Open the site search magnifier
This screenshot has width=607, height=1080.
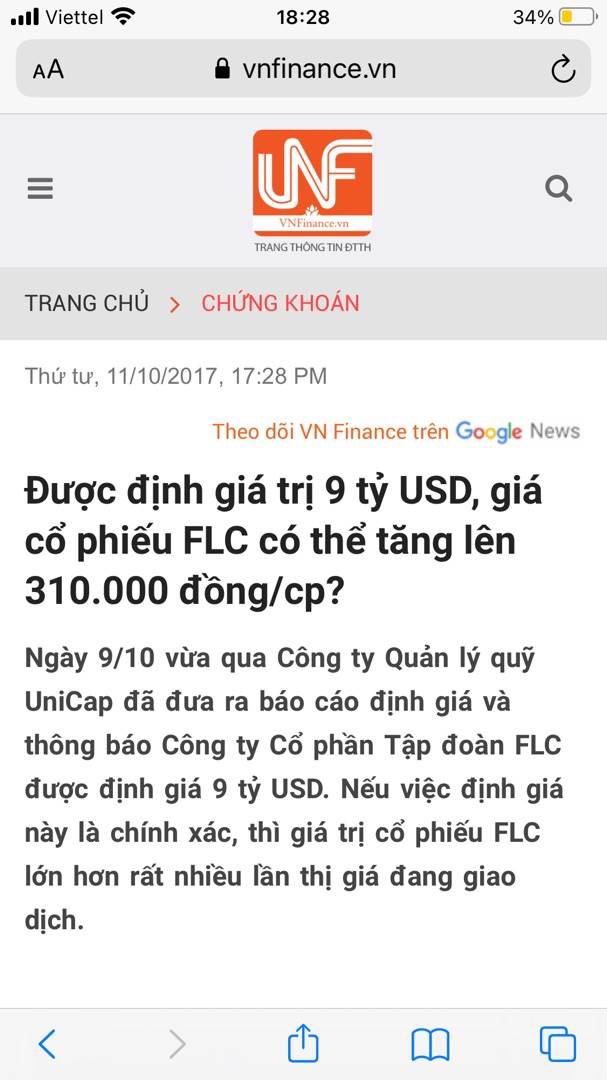(559, 188)
